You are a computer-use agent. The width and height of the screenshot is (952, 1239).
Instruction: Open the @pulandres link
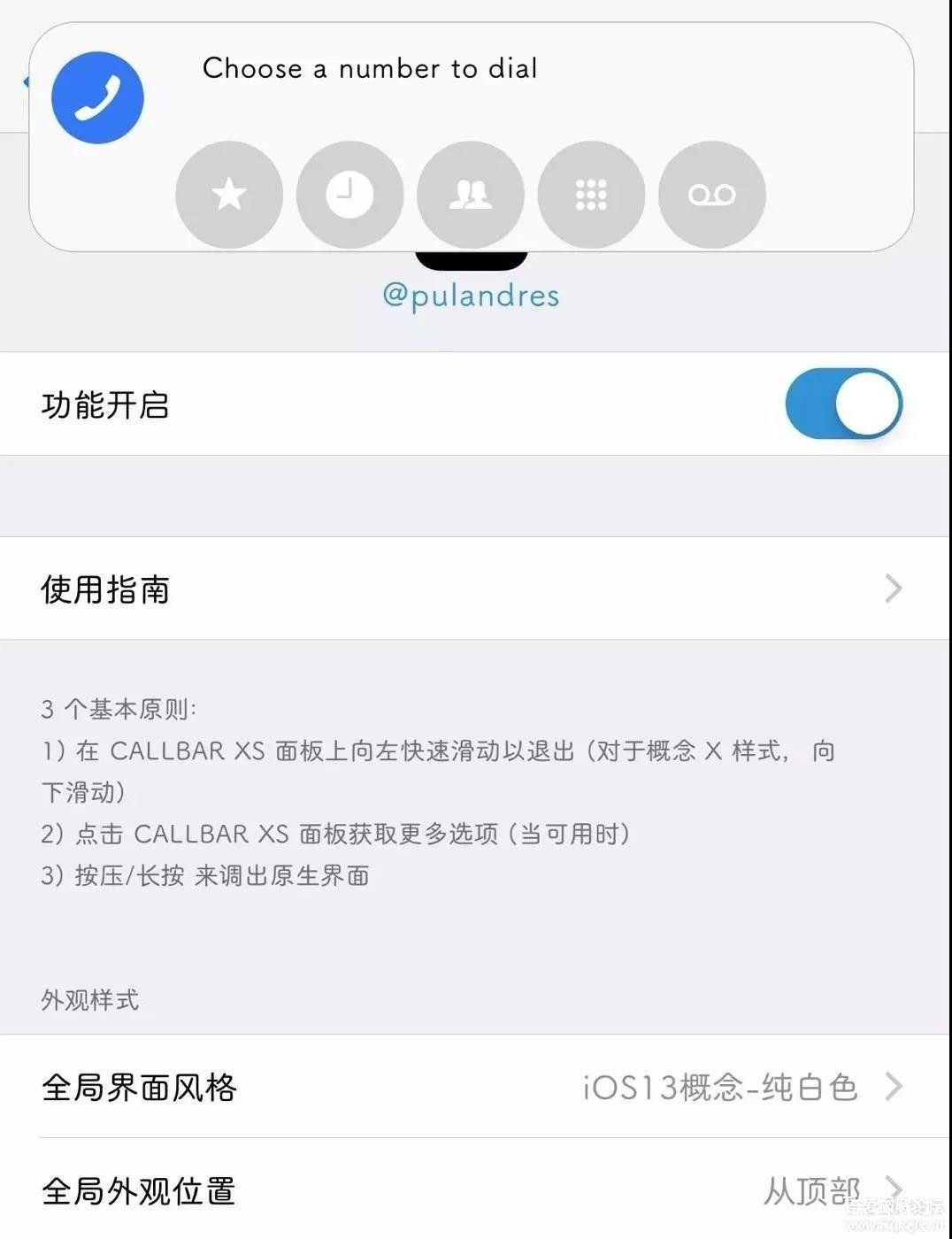(471, 296)
